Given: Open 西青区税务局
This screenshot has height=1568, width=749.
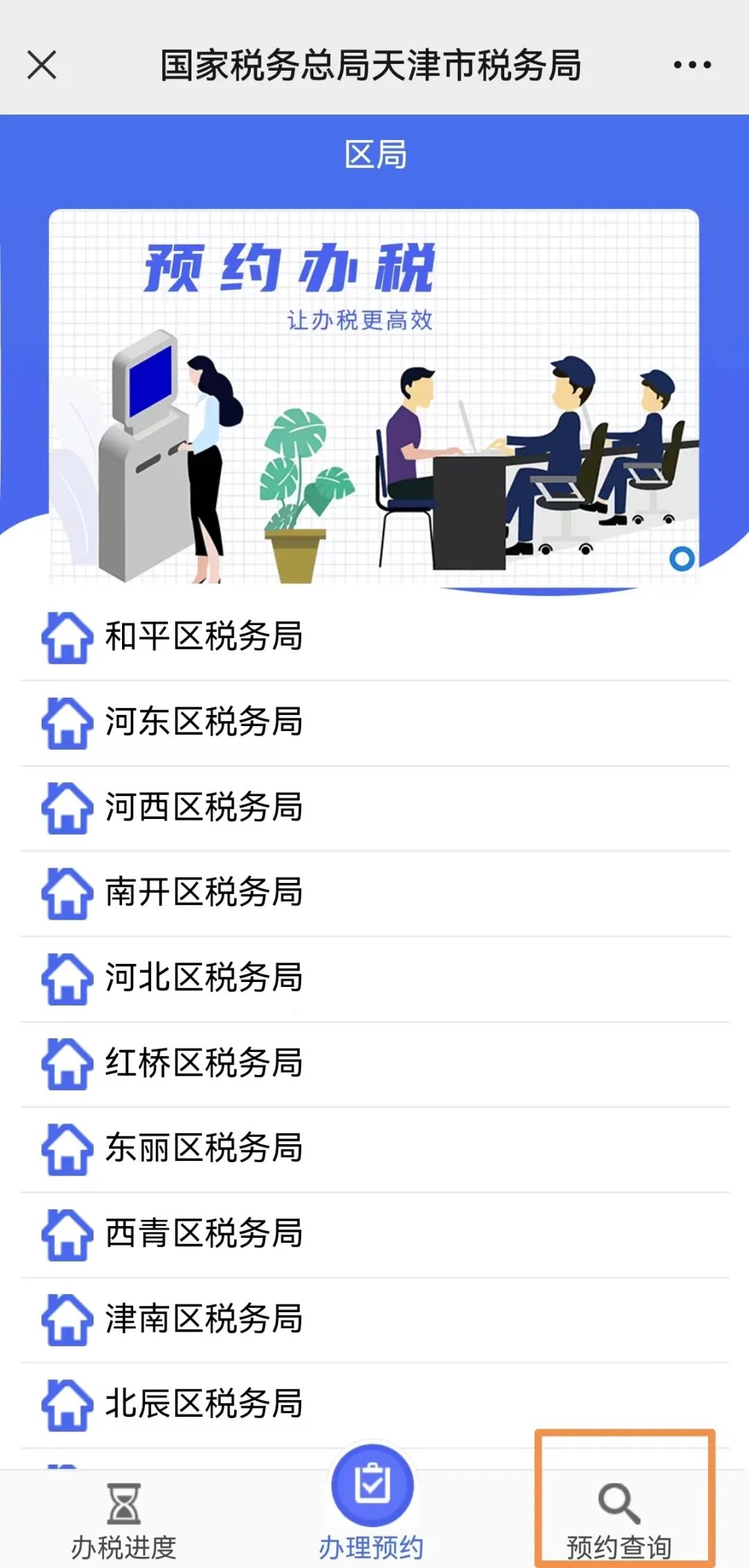Looking at the screenshot, I should point(374,1234).
